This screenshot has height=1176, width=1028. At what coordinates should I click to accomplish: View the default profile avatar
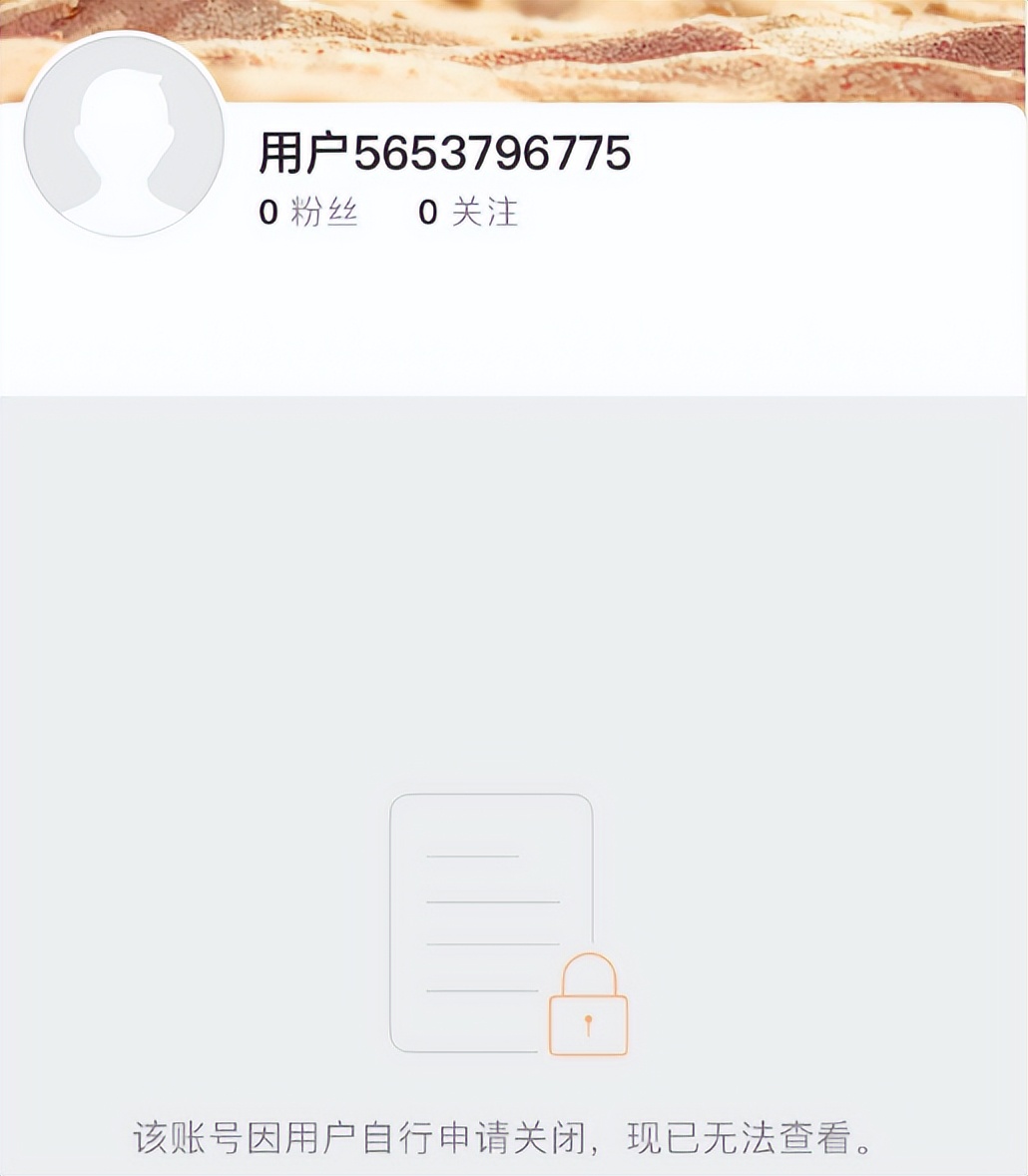point(124,137)
